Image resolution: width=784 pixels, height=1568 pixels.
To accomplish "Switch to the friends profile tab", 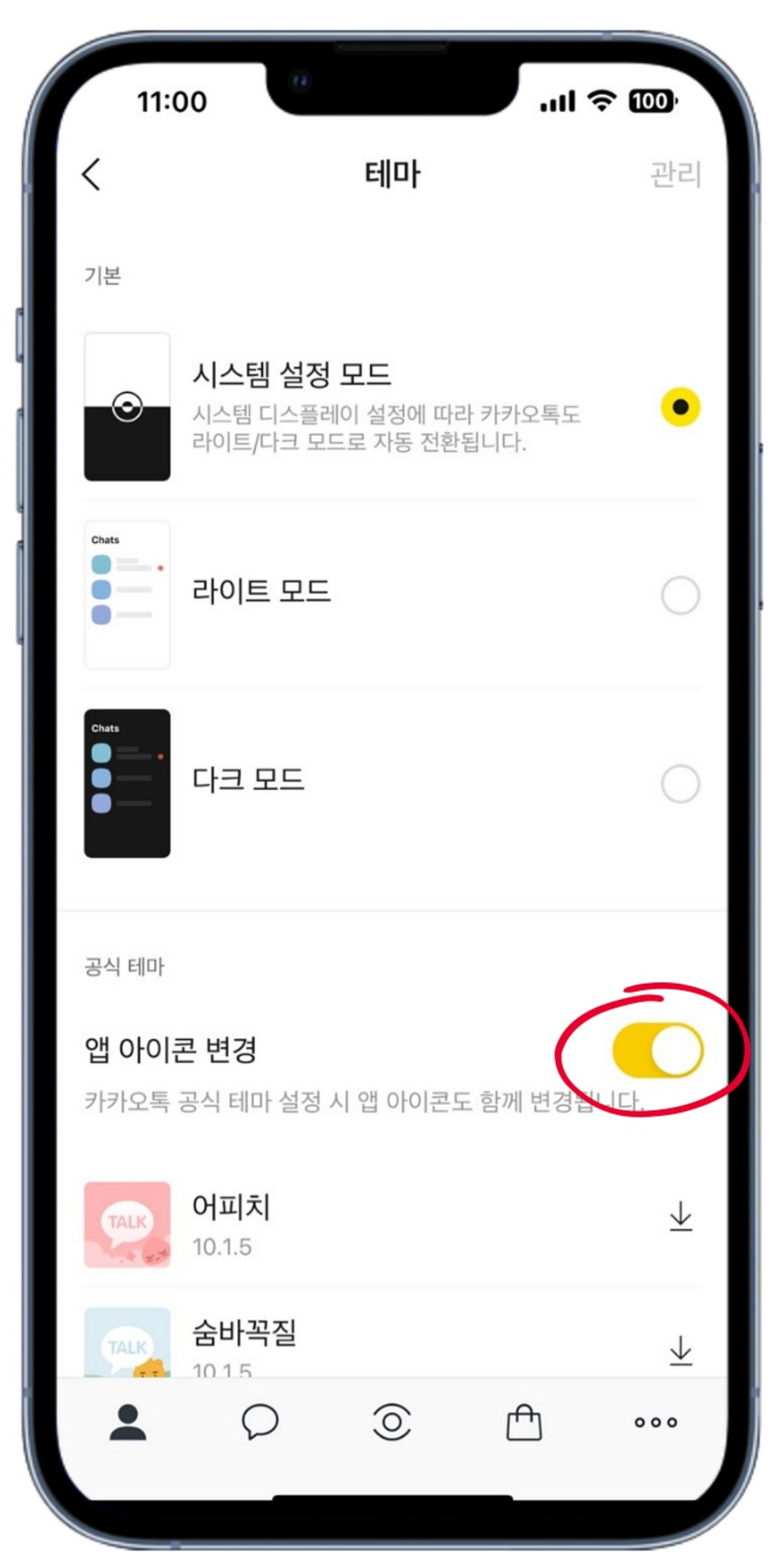I will pos(128,1422).
